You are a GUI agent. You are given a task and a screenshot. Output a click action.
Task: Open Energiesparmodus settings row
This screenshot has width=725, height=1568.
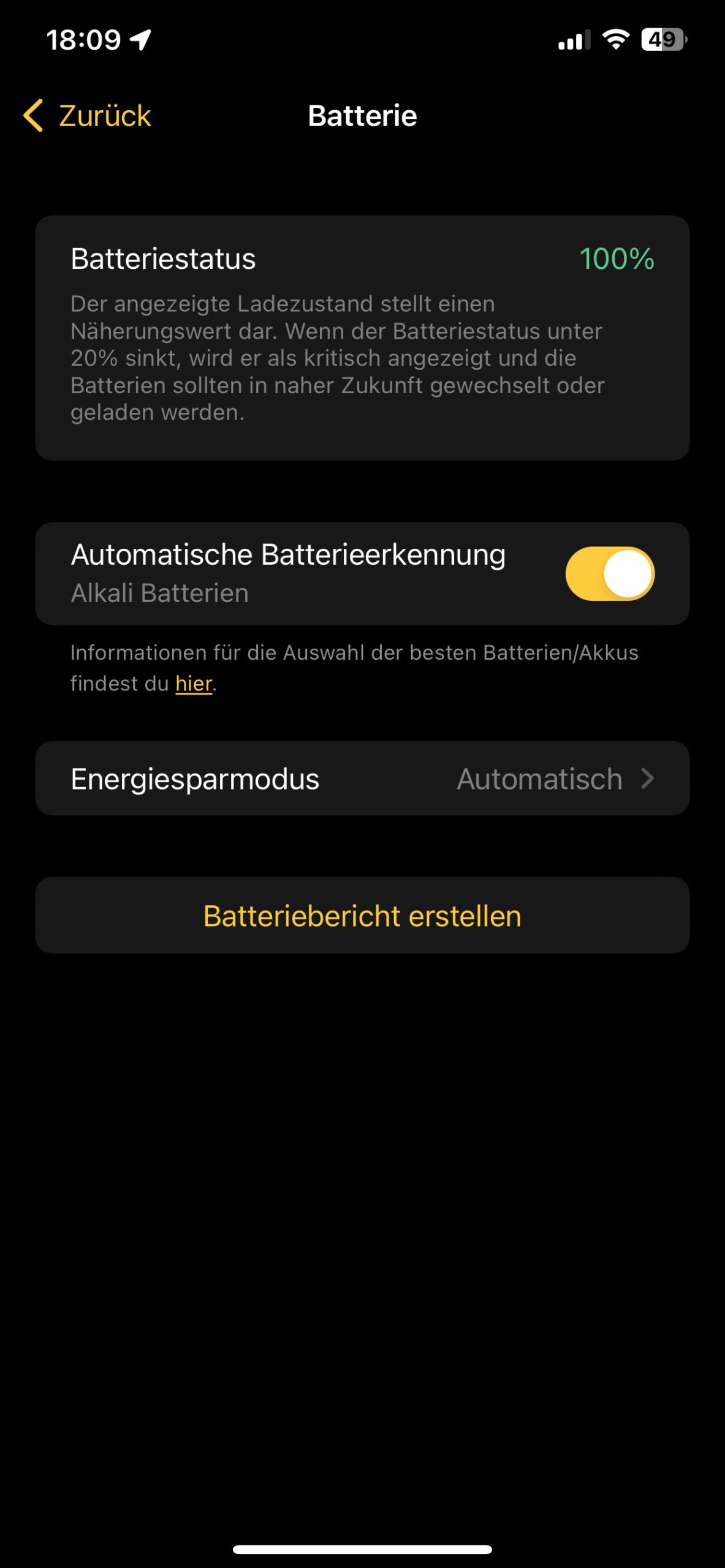coord(362,778)
